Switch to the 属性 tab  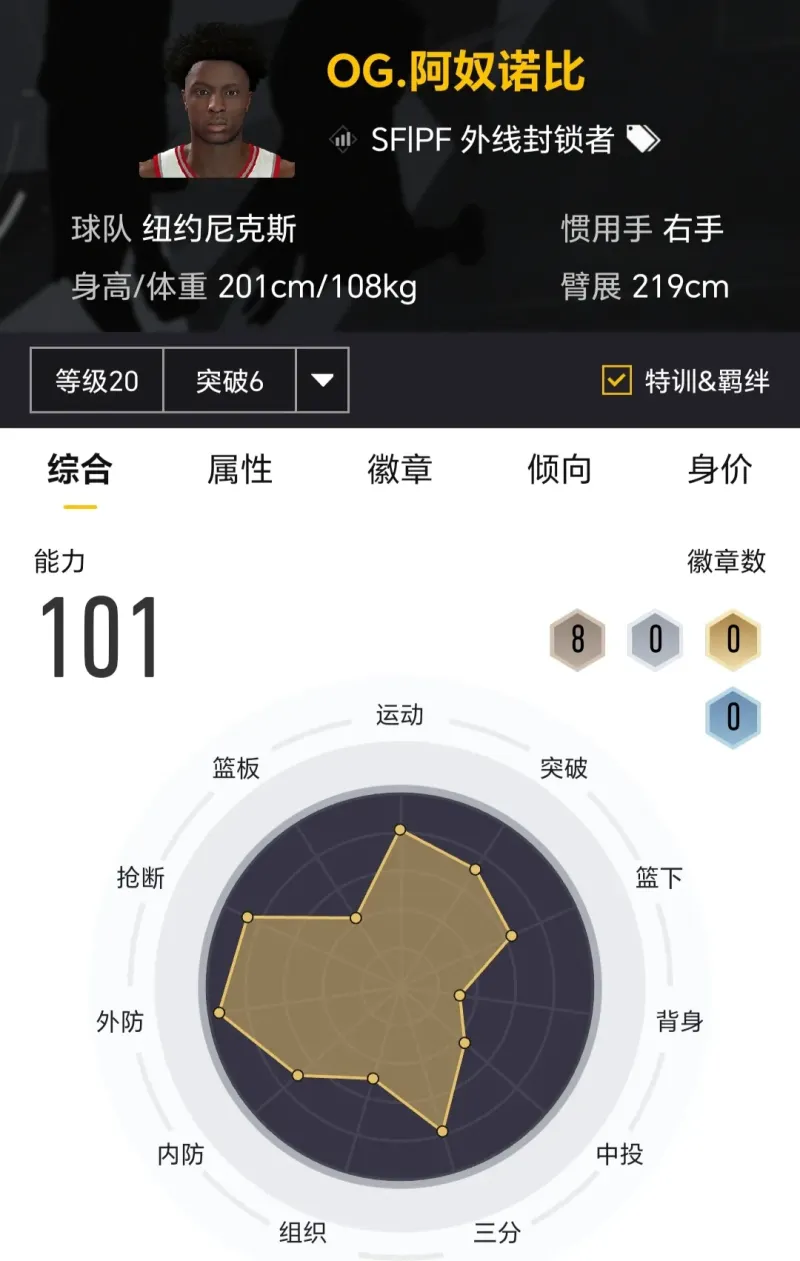(x=240, y=469)
